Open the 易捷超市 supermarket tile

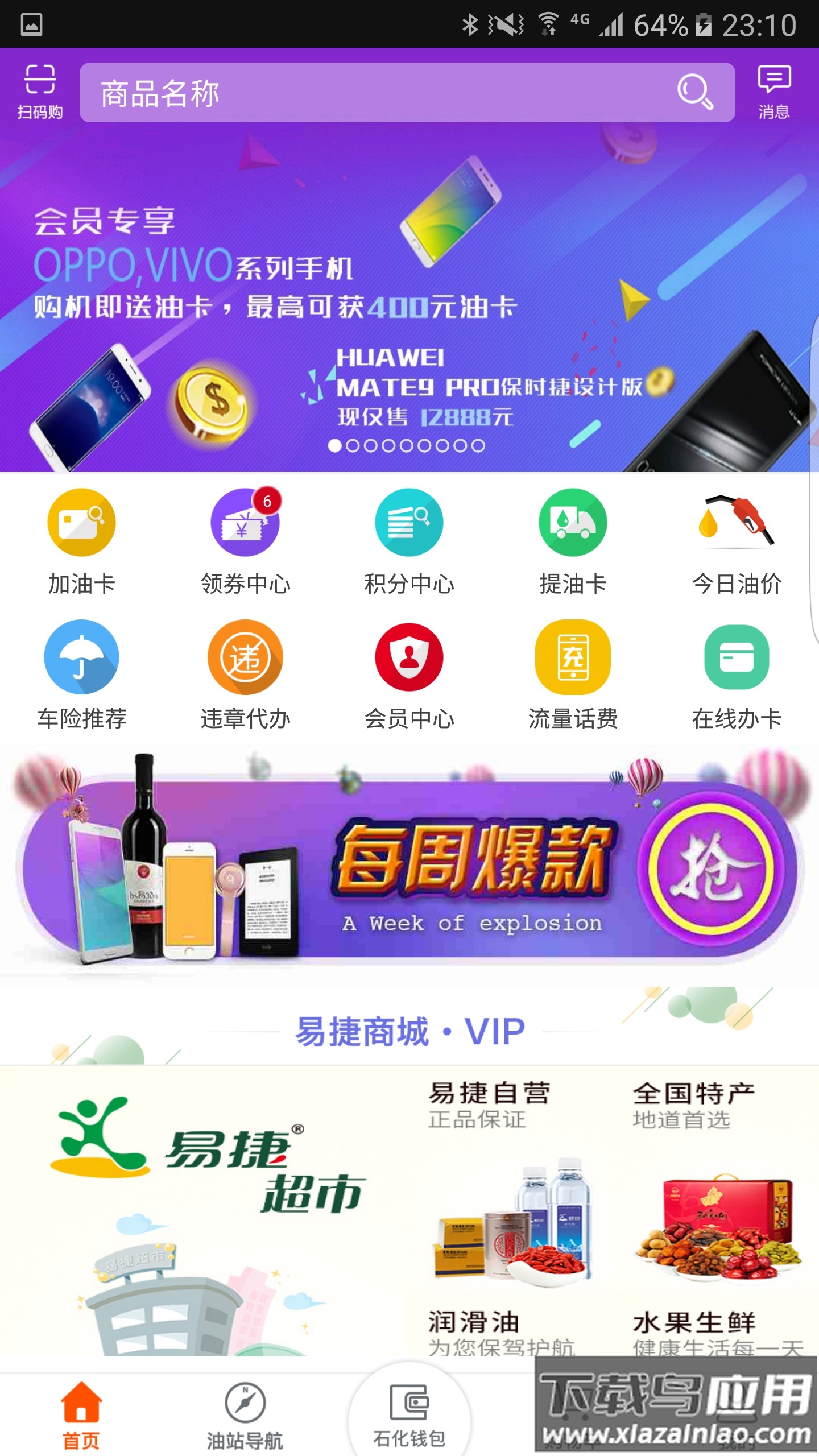pos(205,1211)
